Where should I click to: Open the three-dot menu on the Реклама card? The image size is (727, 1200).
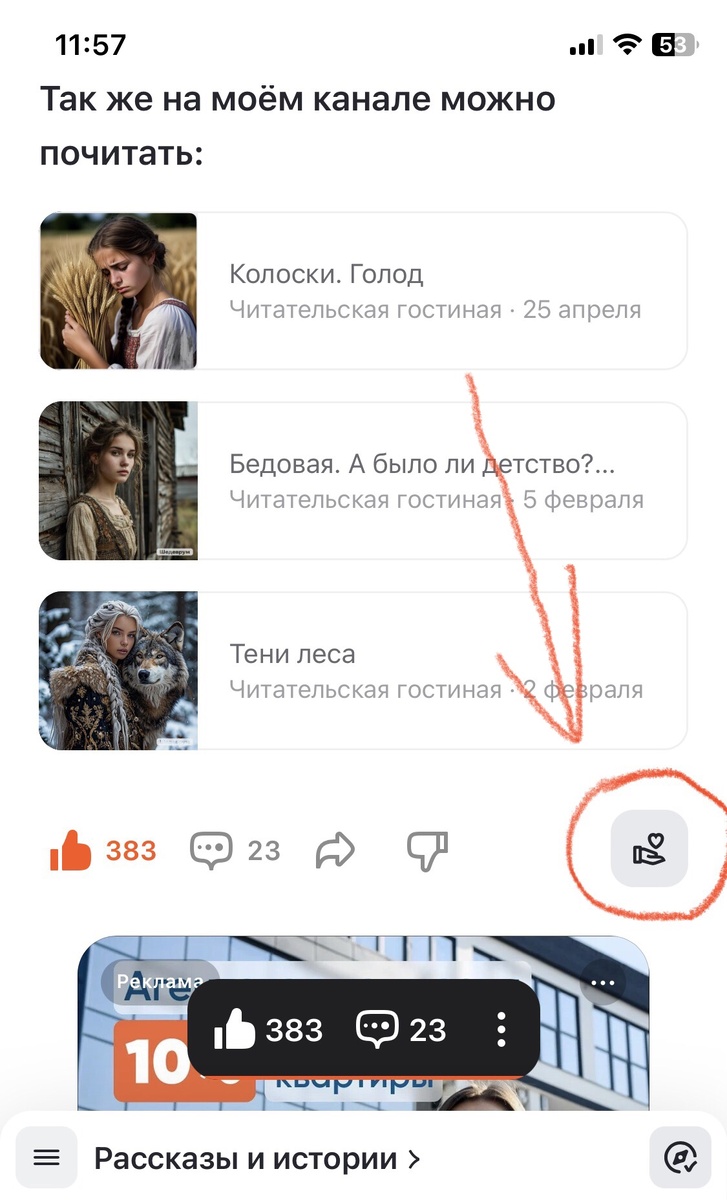pyautogui.click(x=603, y=983)
